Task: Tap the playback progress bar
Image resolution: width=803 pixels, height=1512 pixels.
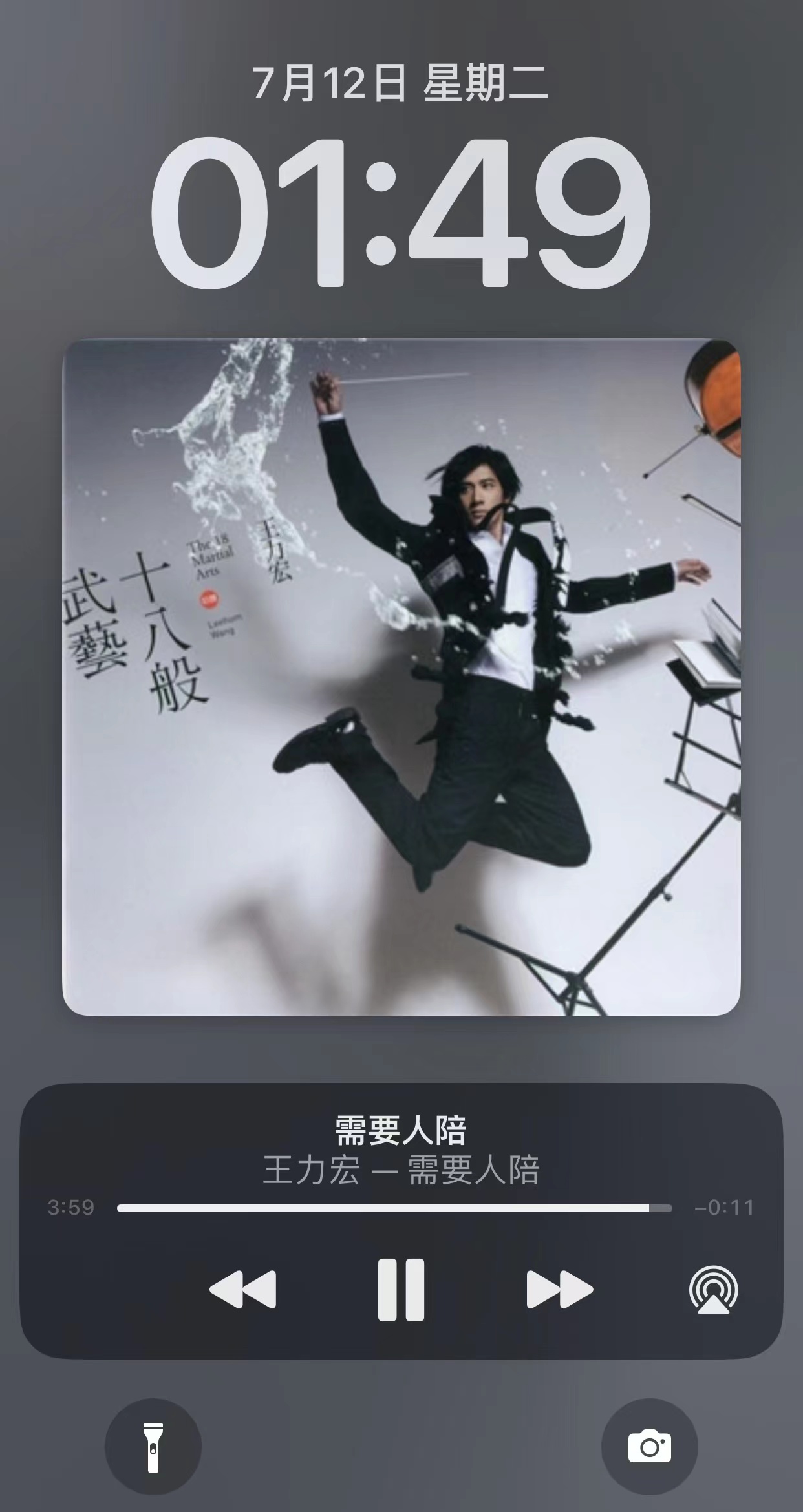Action: click(x=394, y=1208)
